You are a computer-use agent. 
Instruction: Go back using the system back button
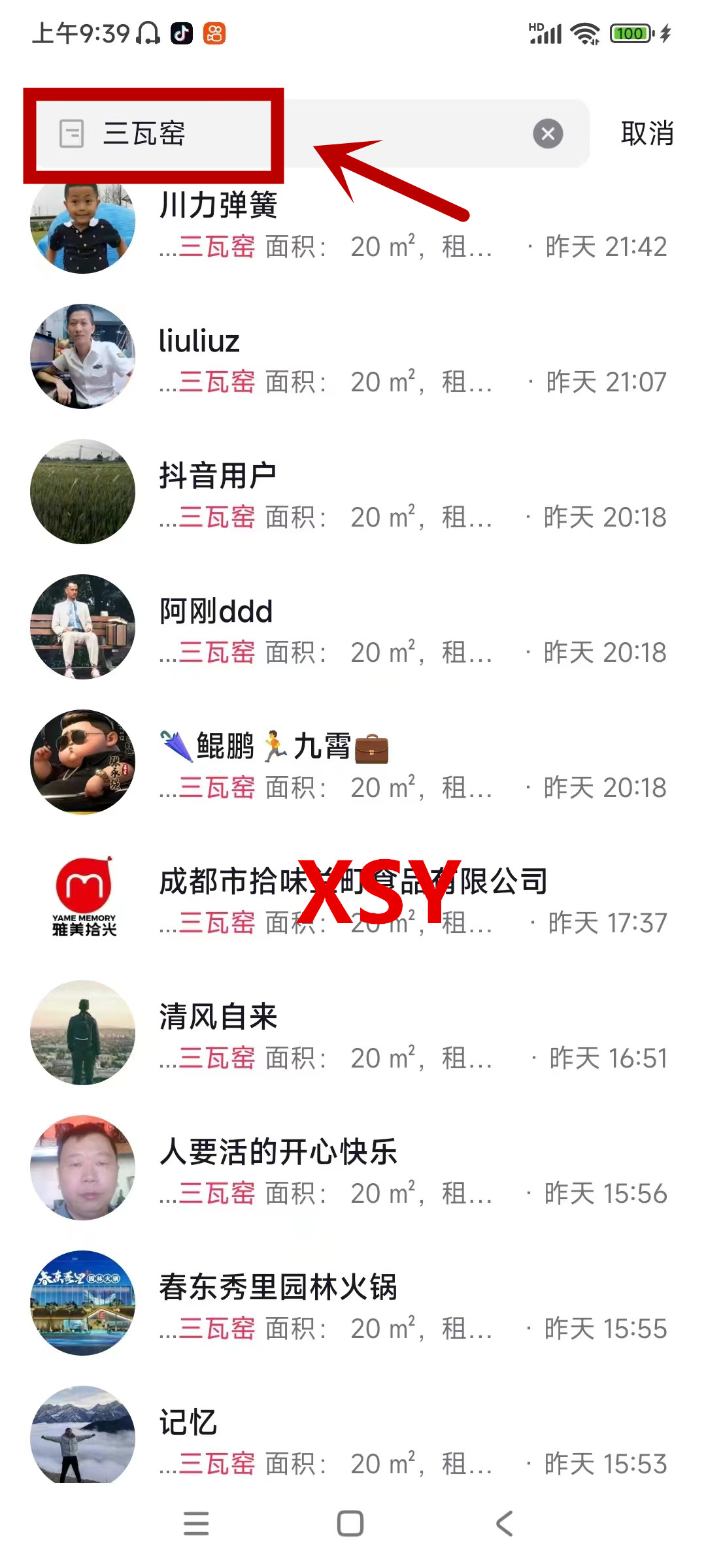505,1524
